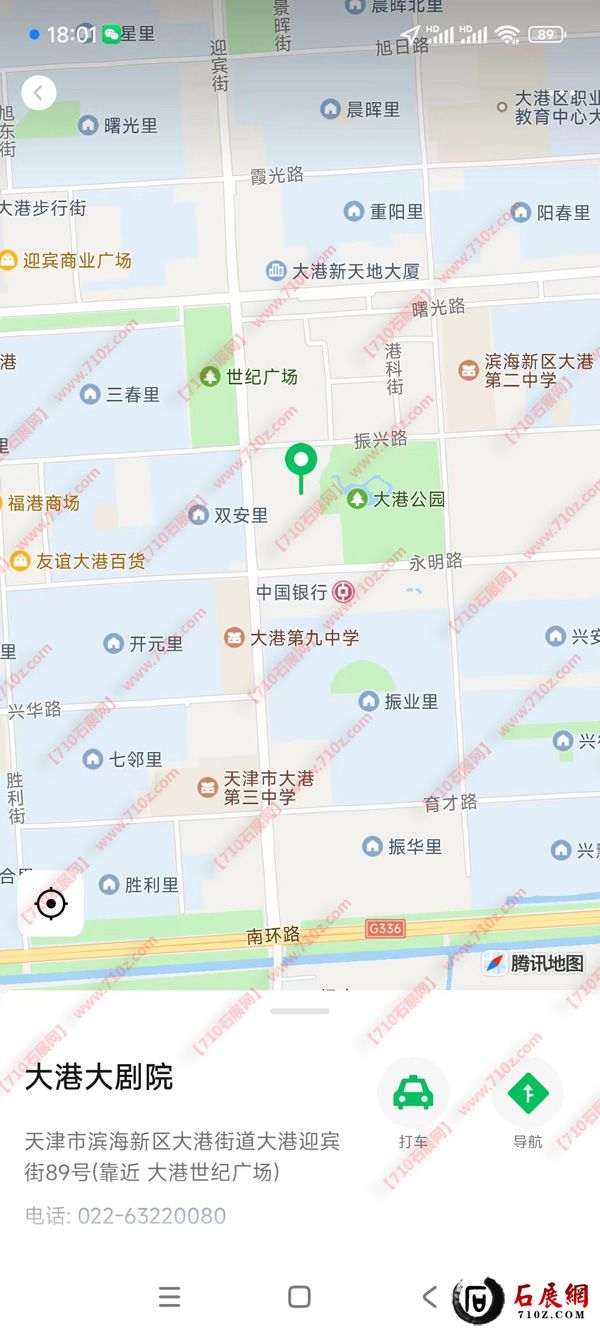Go back using the top-left arrow

pos(38,93)
